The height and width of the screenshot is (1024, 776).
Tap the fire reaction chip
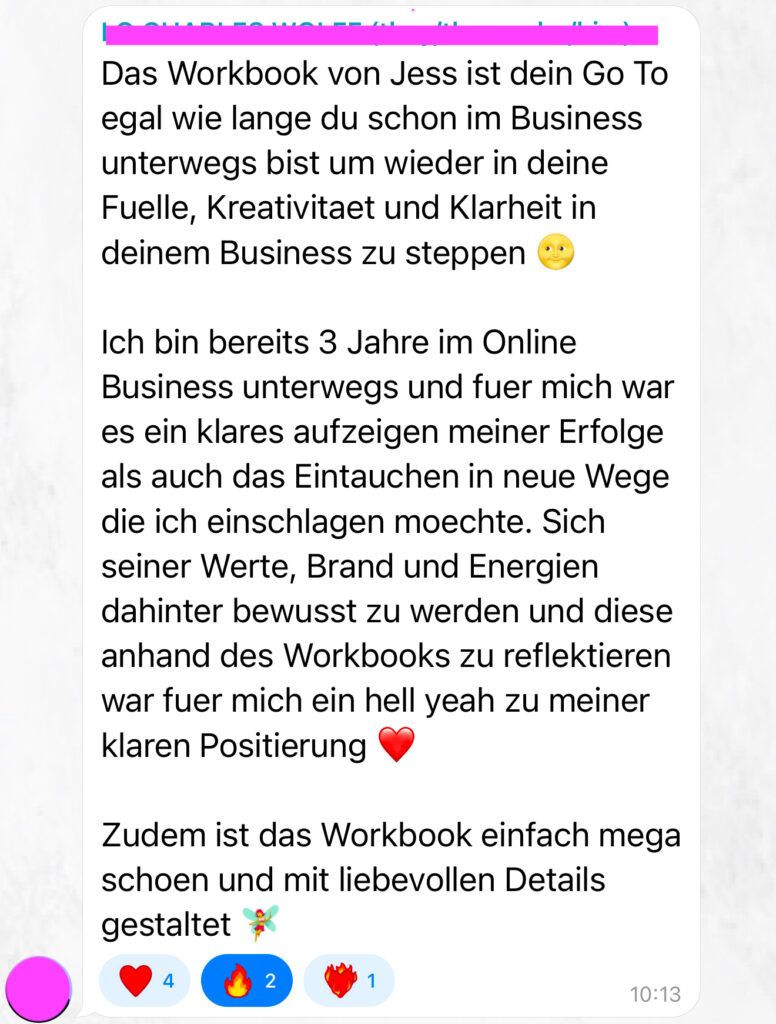[246, 980]
